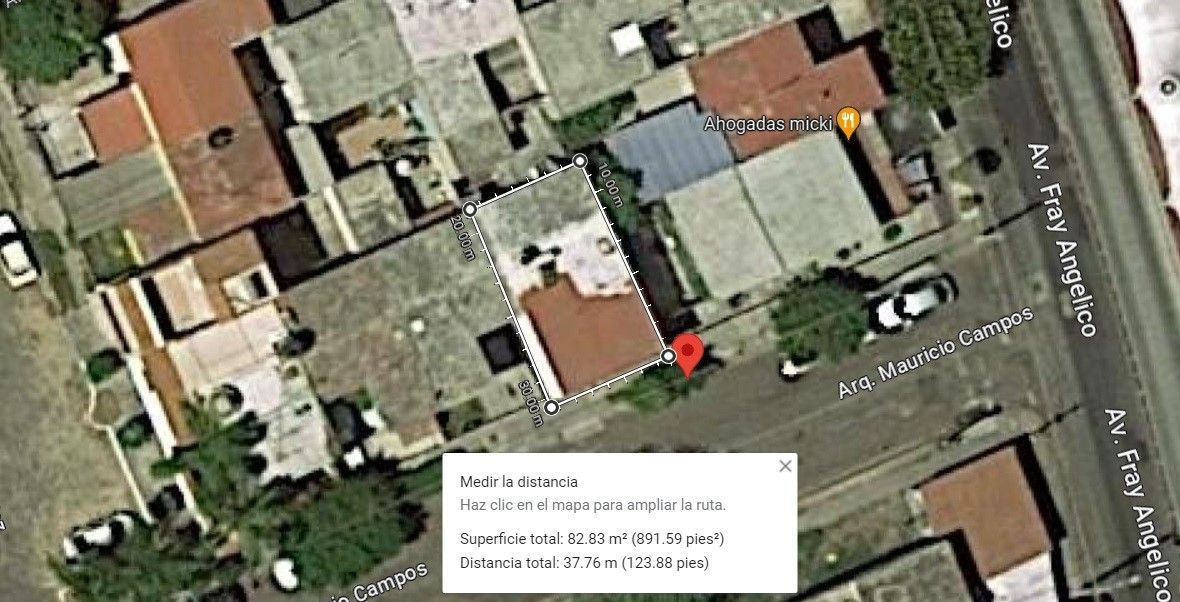1180x602 pixels.
Task: Tap the measurement point beside the red pin
Action: pyautogui.click(x=668, y=355)
